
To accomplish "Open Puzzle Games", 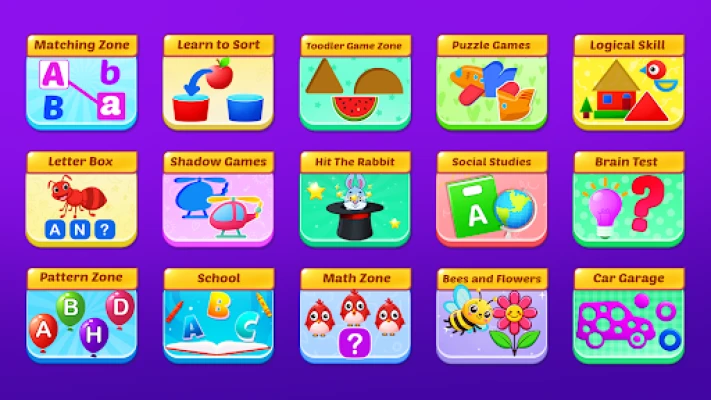I will (x=492, y=83).
